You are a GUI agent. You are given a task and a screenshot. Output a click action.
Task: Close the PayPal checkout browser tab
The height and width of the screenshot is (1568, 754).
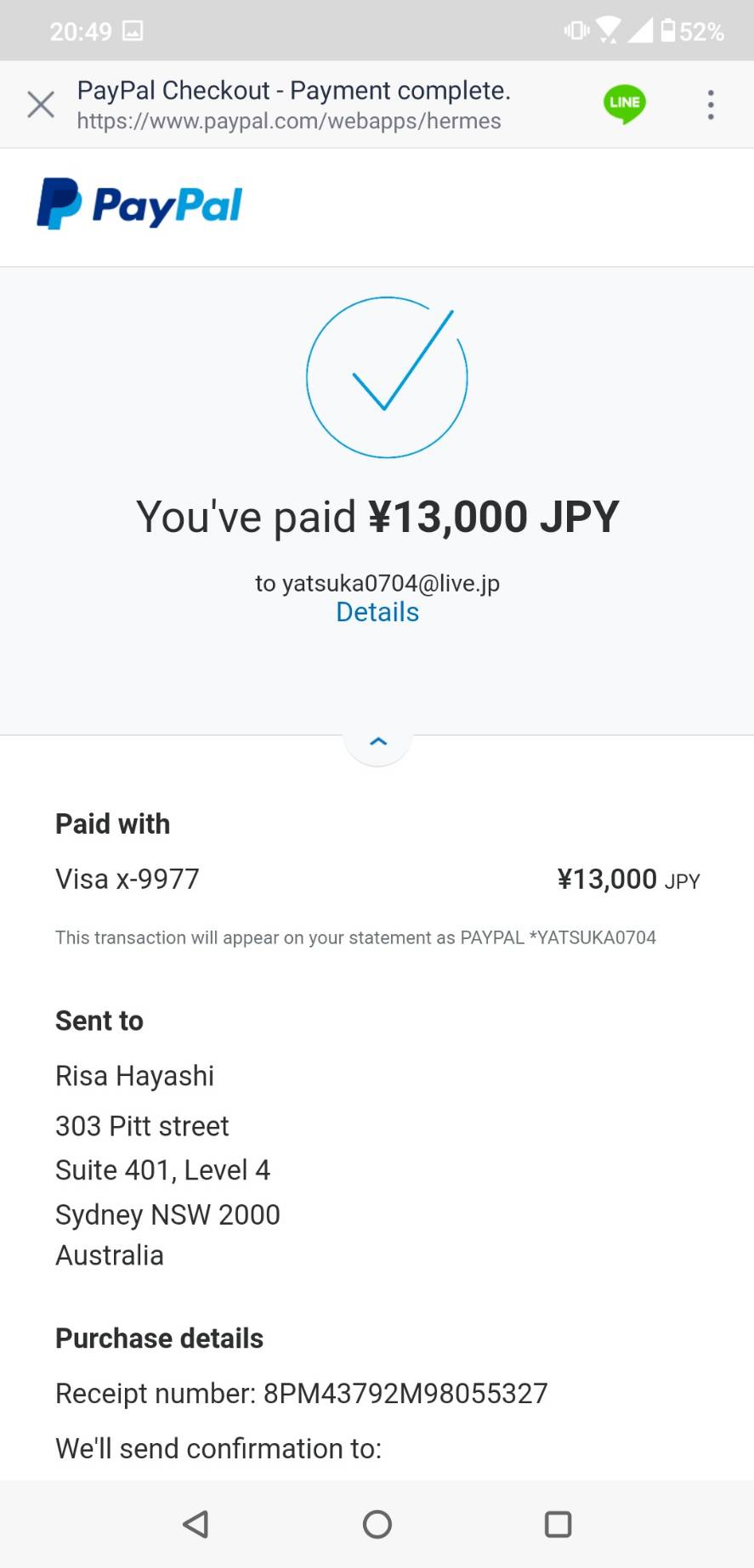(x=41, y=105)
